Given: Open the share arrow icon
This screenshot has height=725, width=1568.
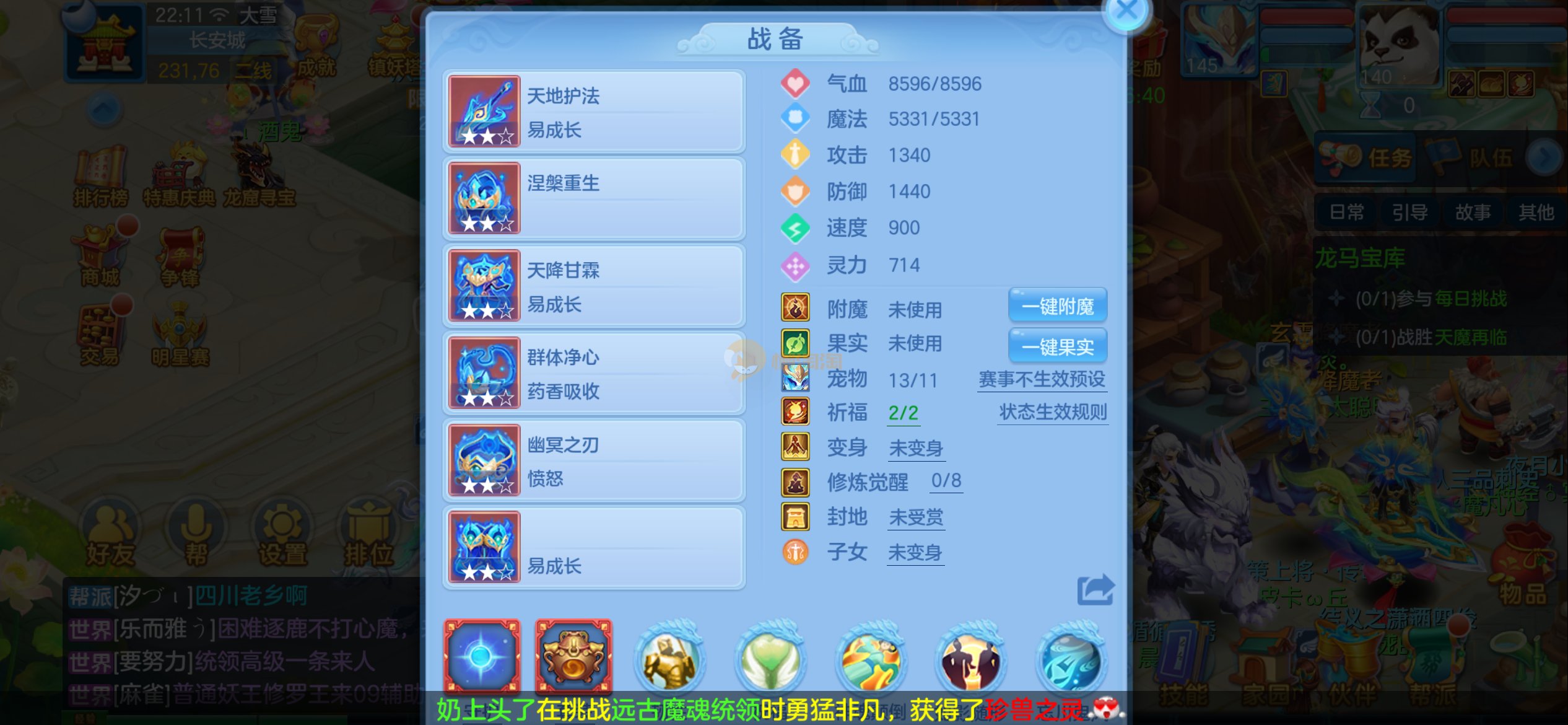Looking at the screenshot, I should [x=1095, y=590].
